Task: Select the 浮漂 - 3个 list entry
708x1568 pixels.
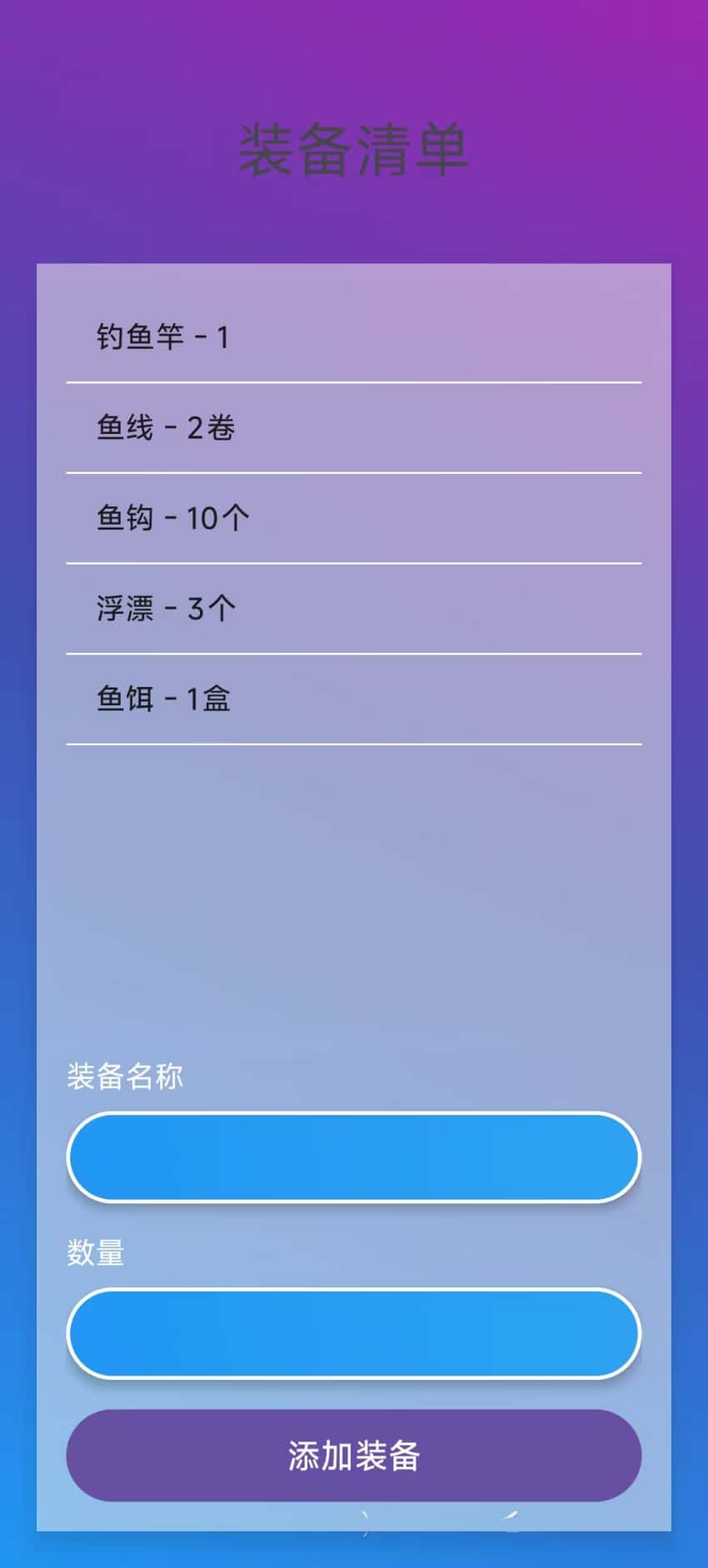Action: (354, 609)
